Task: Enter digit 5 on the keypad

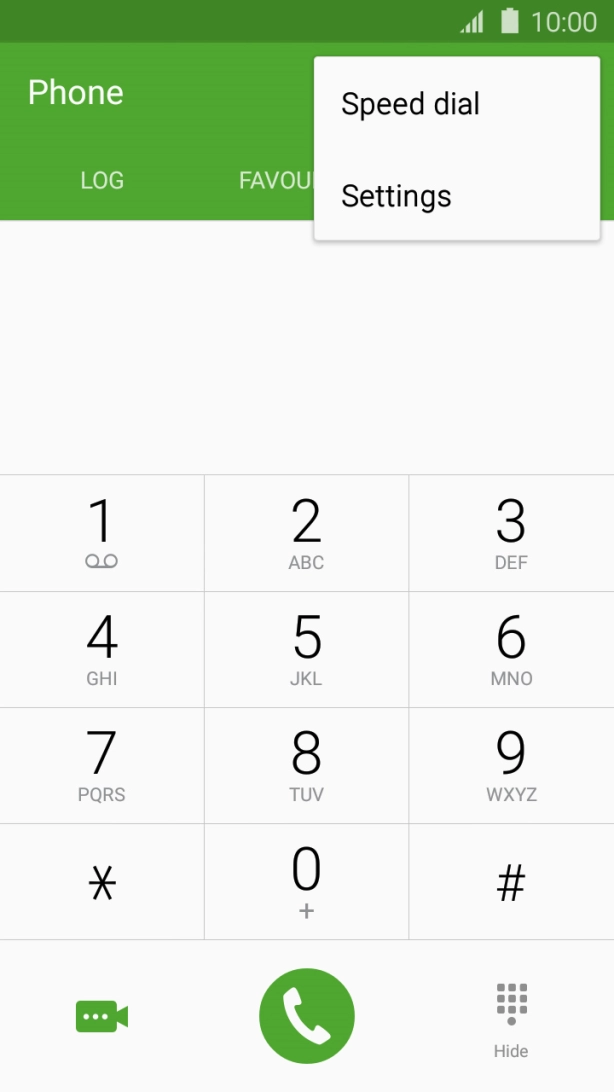Action: [306, 649]
